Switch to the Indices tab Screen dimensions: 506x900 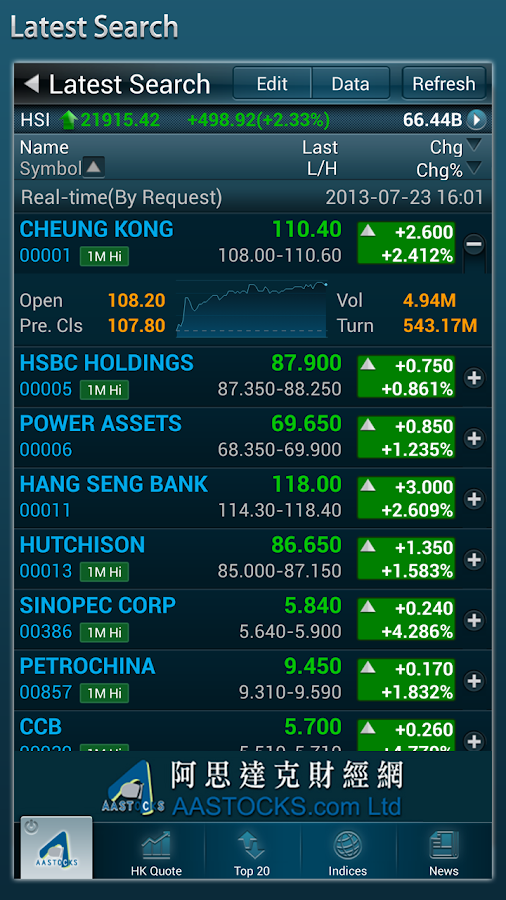(348, 852)
